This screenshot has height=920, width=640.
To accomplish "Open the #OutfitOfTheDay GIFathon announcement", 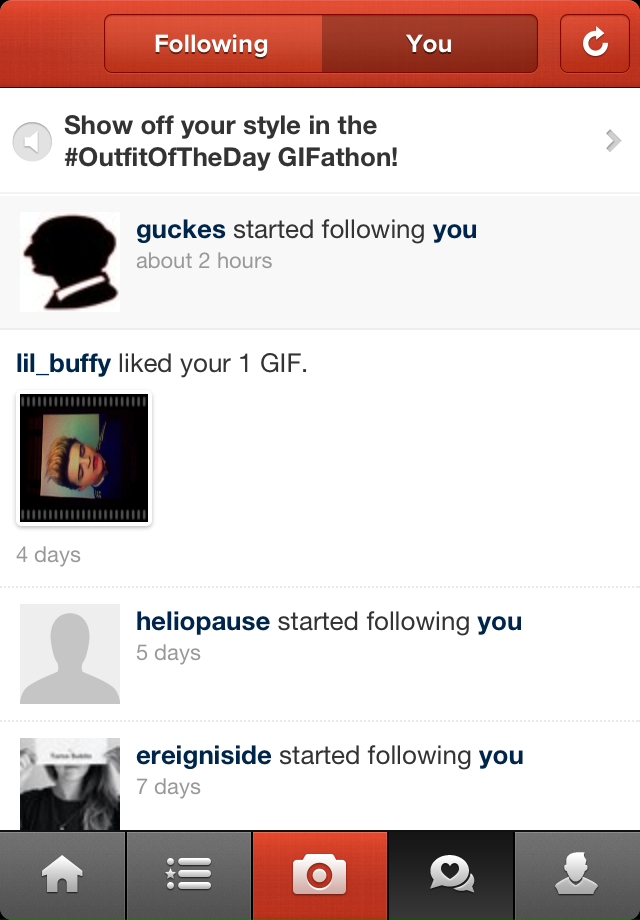I will tap(320, 141).
